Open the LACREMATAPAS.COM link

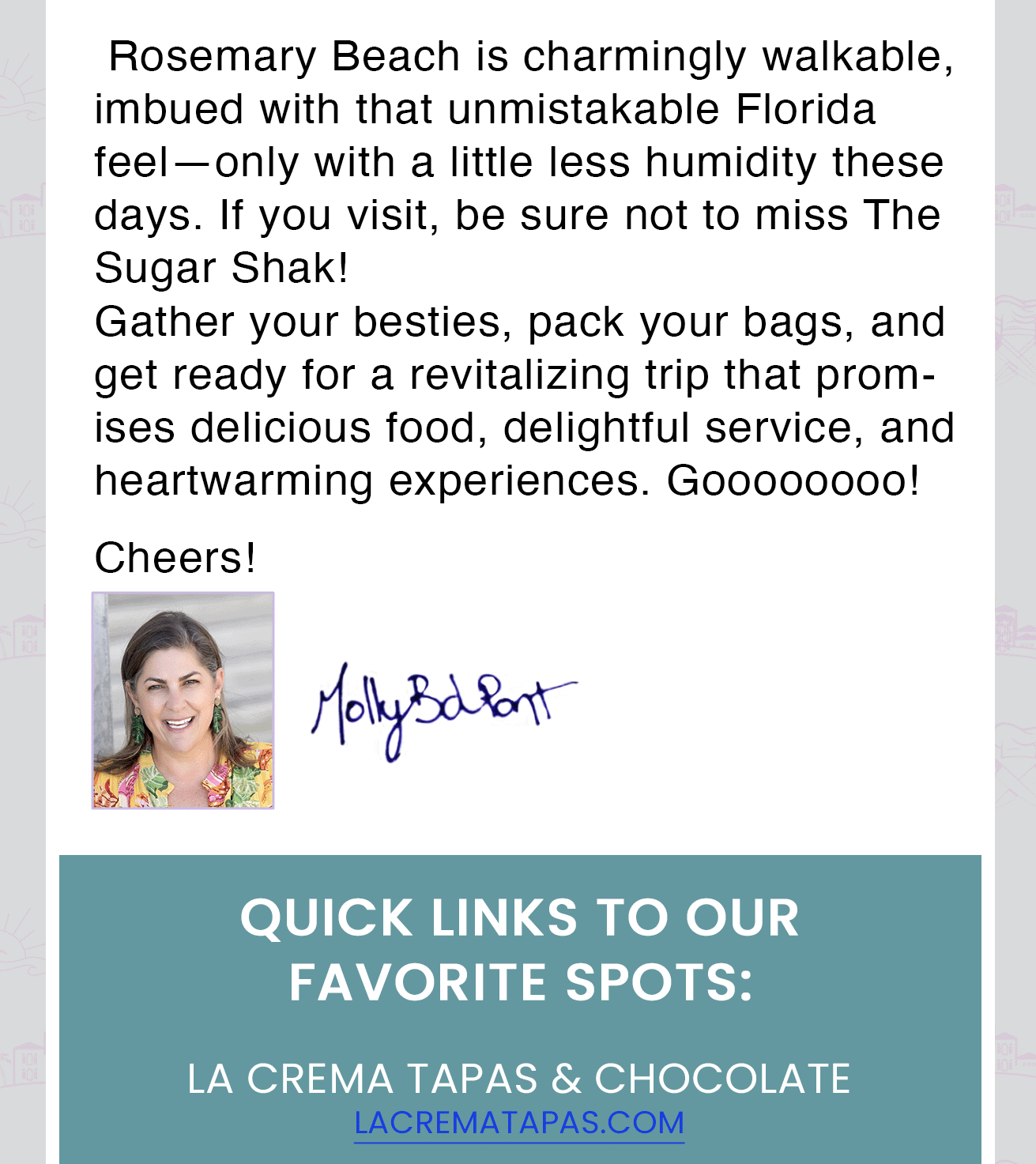click(x=518, y=1123)
